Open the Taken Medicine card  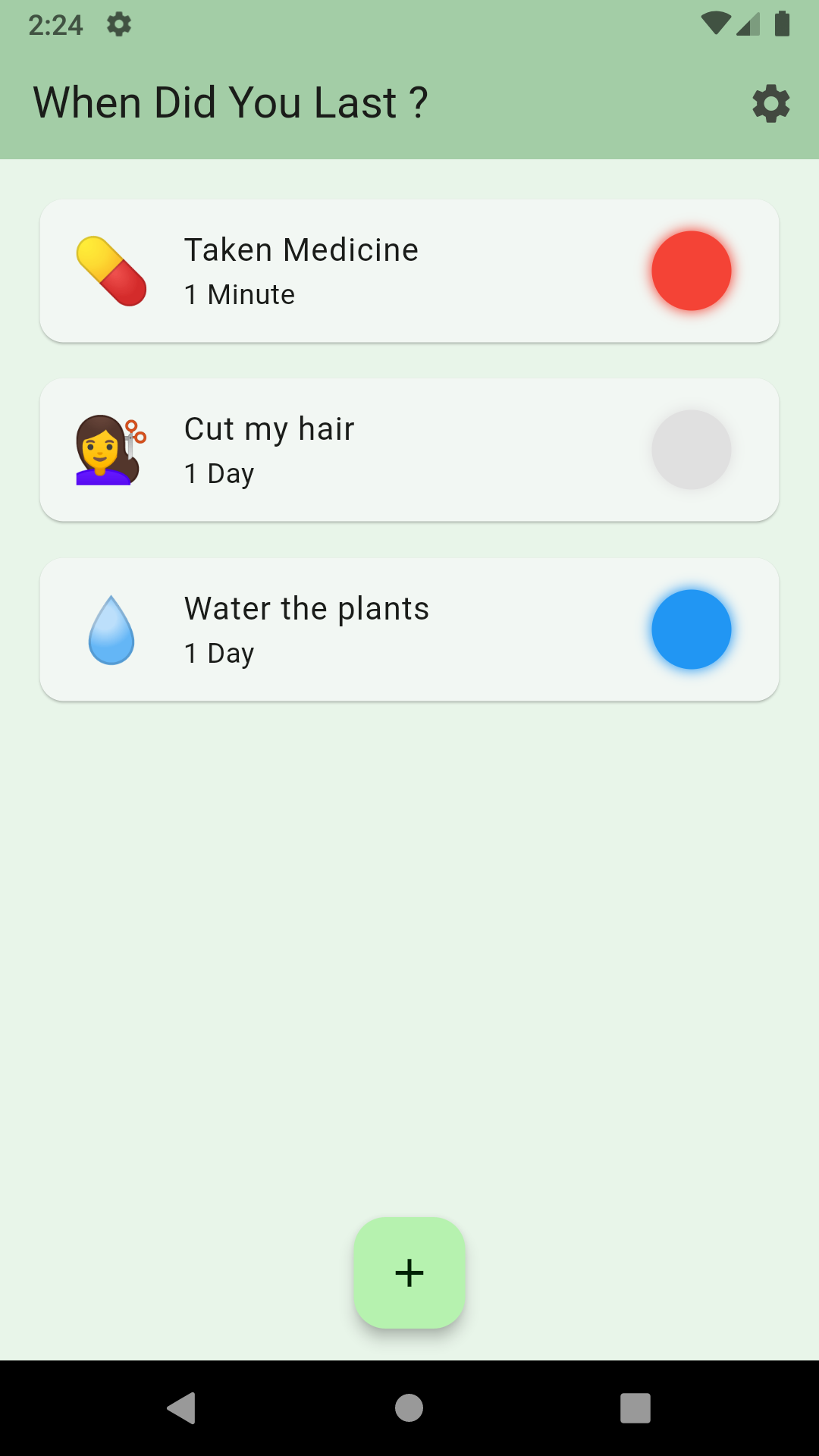coord(409,271)
